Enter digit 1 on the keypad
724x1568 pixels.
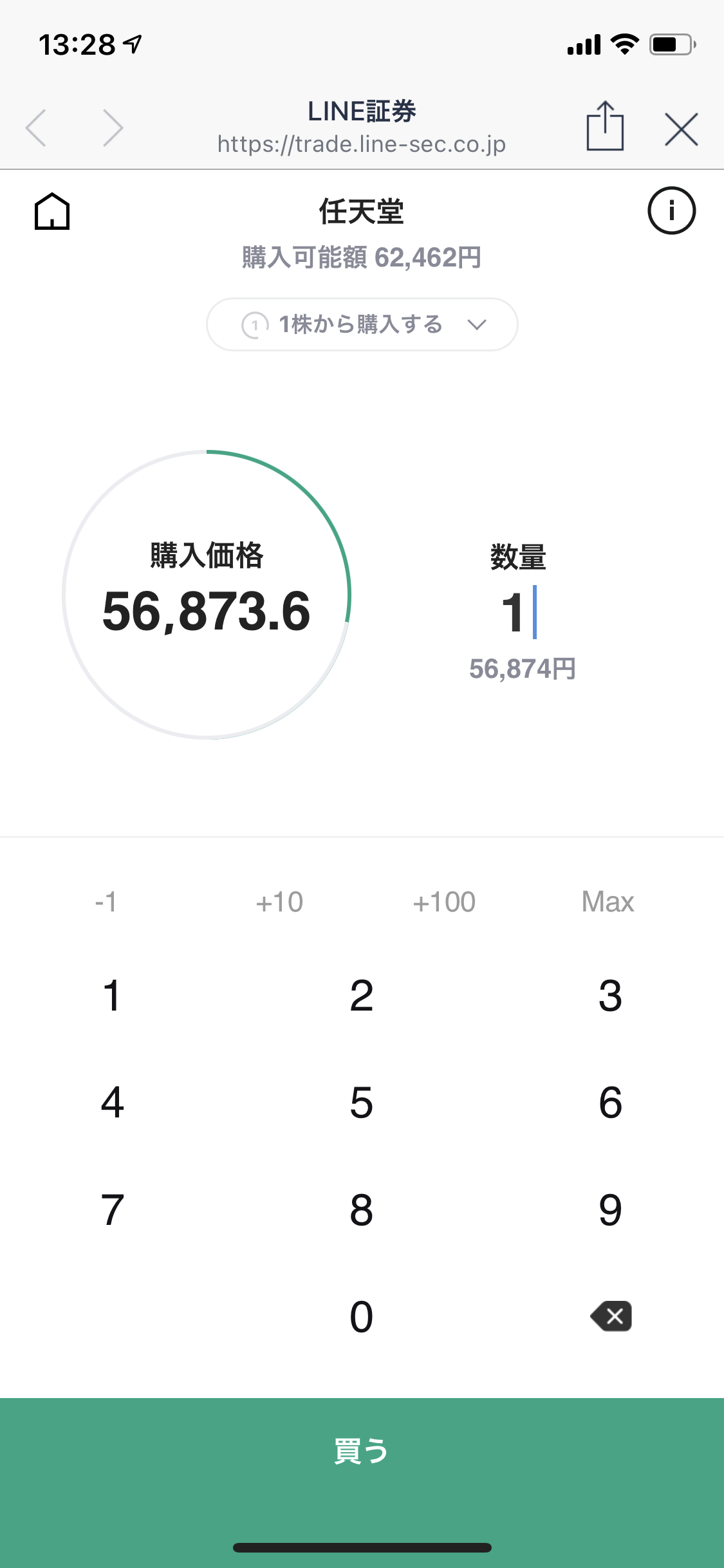[112, 996]
